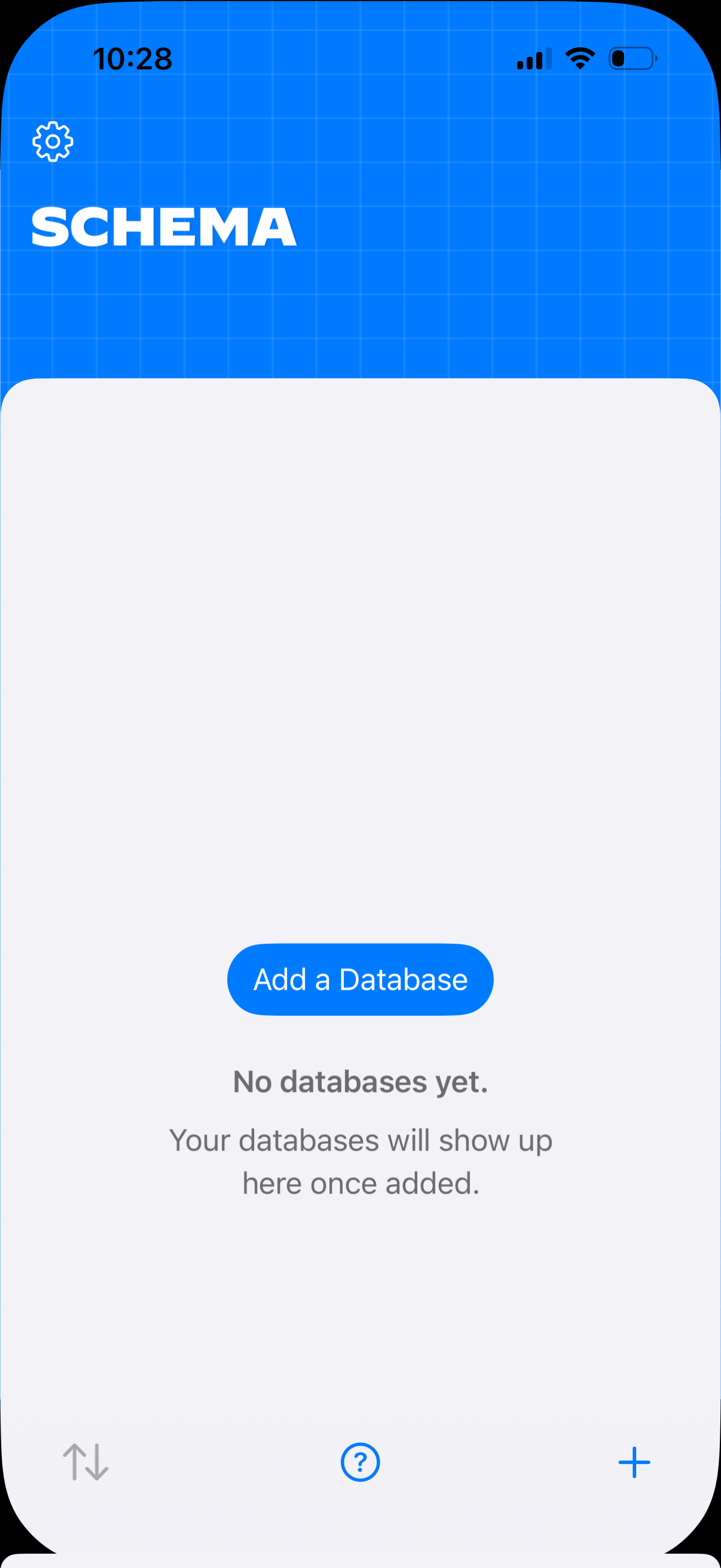Image resolution: width=721 pixels, height=1568 pixels.
Task: Select the gear to configure app preferences
Action: point(53,141)
